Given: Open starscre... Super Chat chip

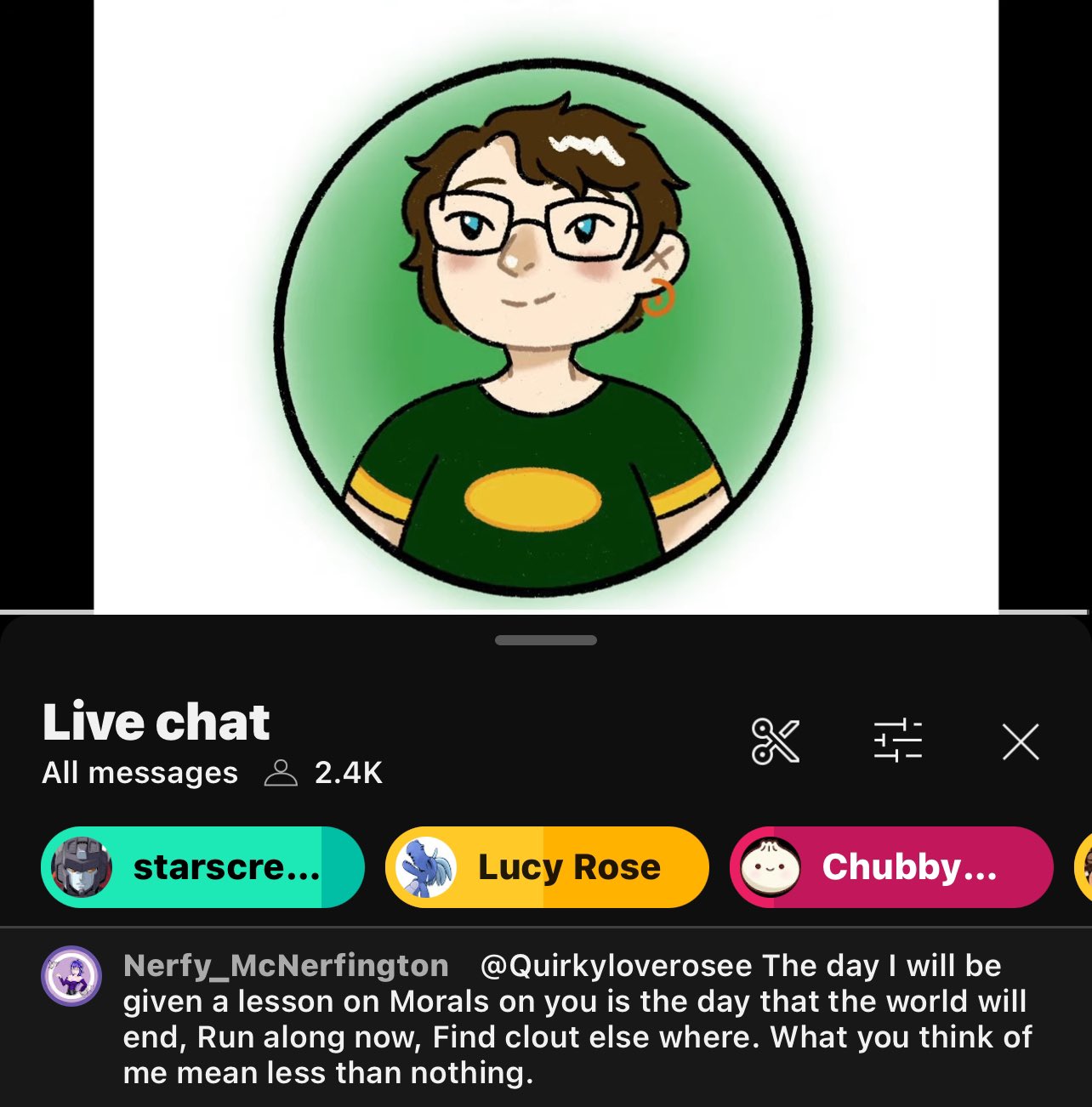Looking at the screenshot, I should pyautogui.click(x=202, y=867).
